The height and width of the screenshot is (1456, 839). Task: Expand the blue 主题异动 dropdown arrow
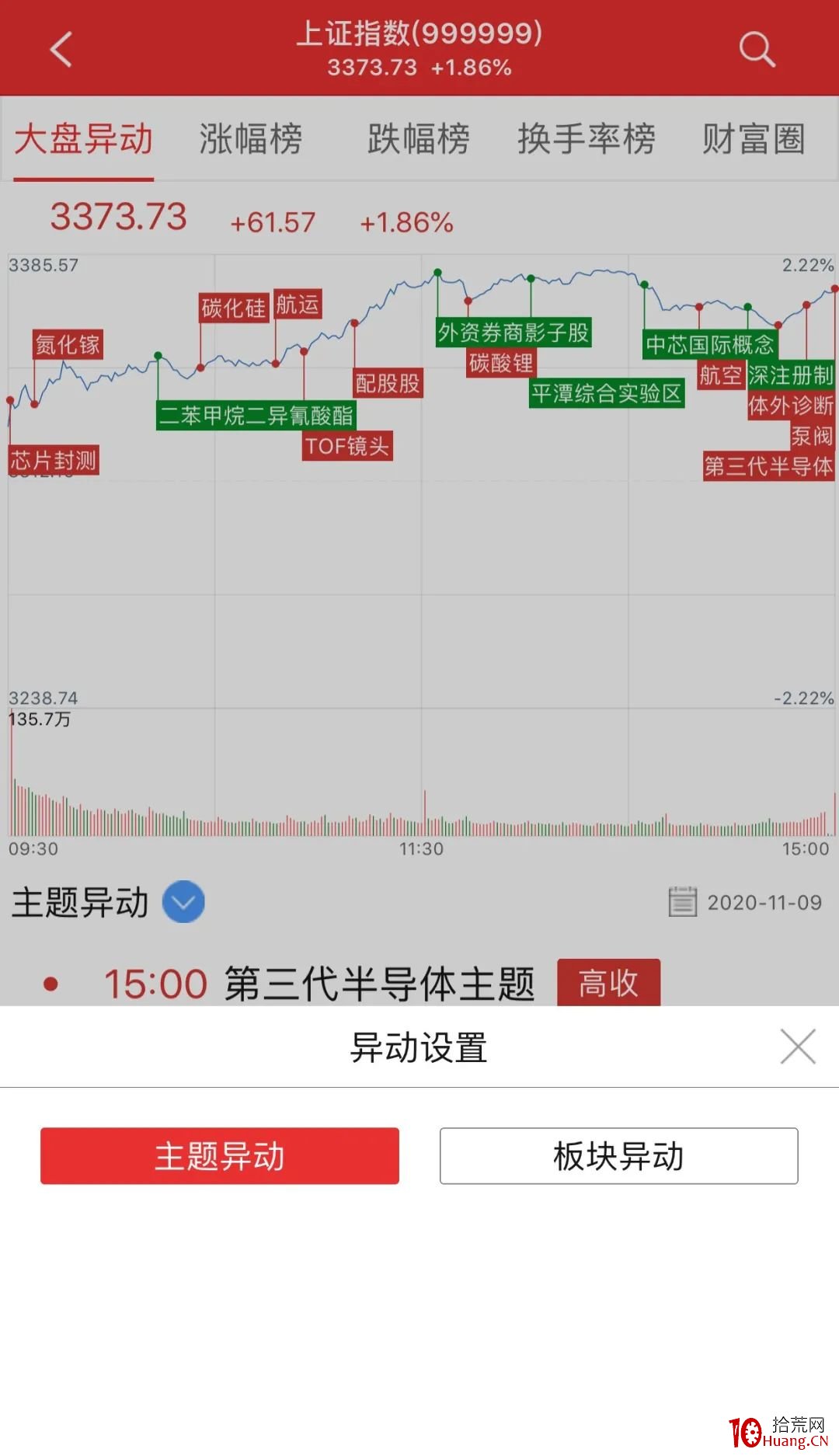point(183,902)
